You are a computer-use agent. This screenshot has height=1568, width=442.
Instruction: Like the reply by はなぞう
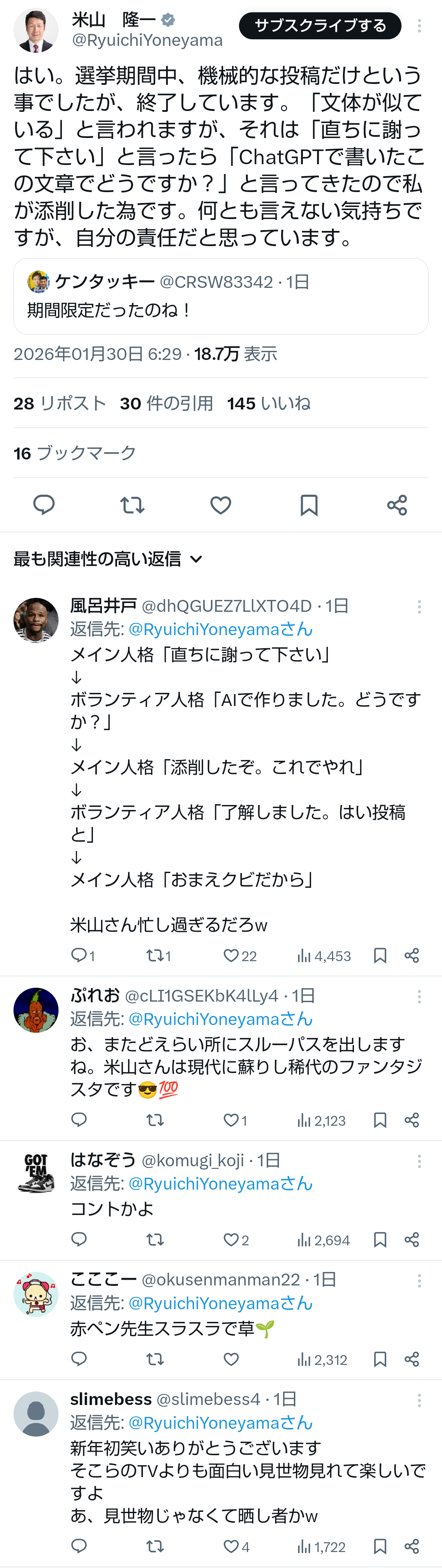click(x=231, y=1240)
